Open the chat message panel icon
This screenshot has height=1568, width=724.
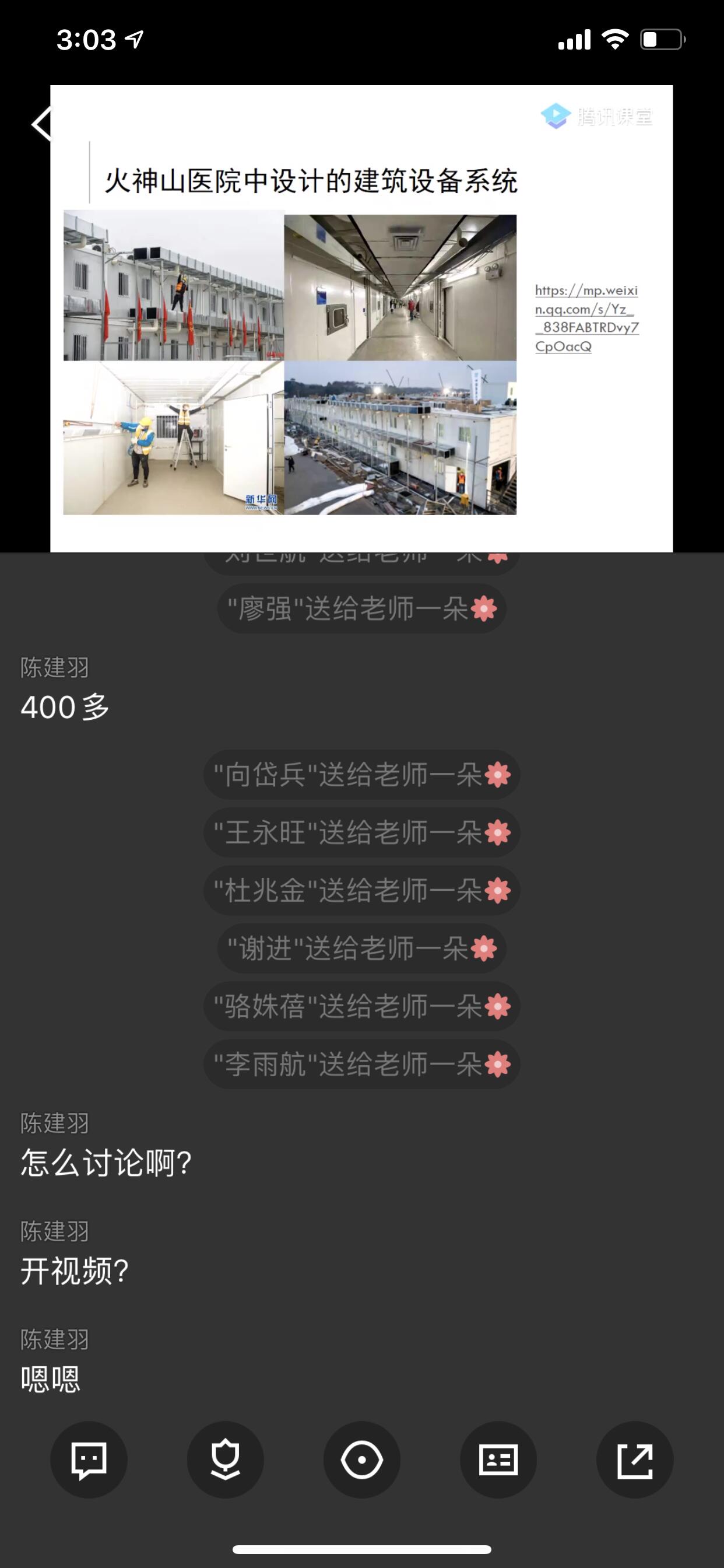89,1459
